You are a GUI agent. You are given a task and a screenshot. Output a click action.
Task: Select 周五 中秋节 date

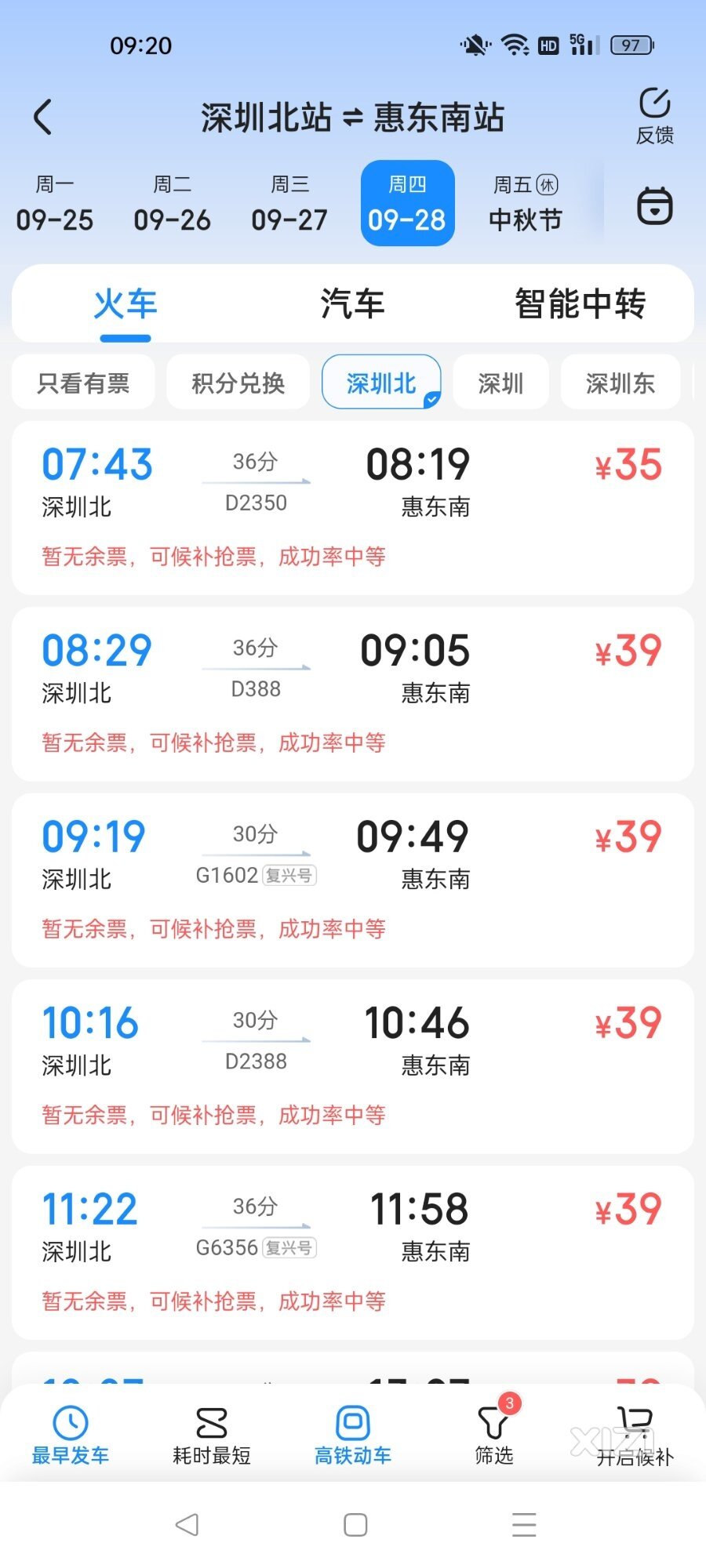[x=525, y=204]
